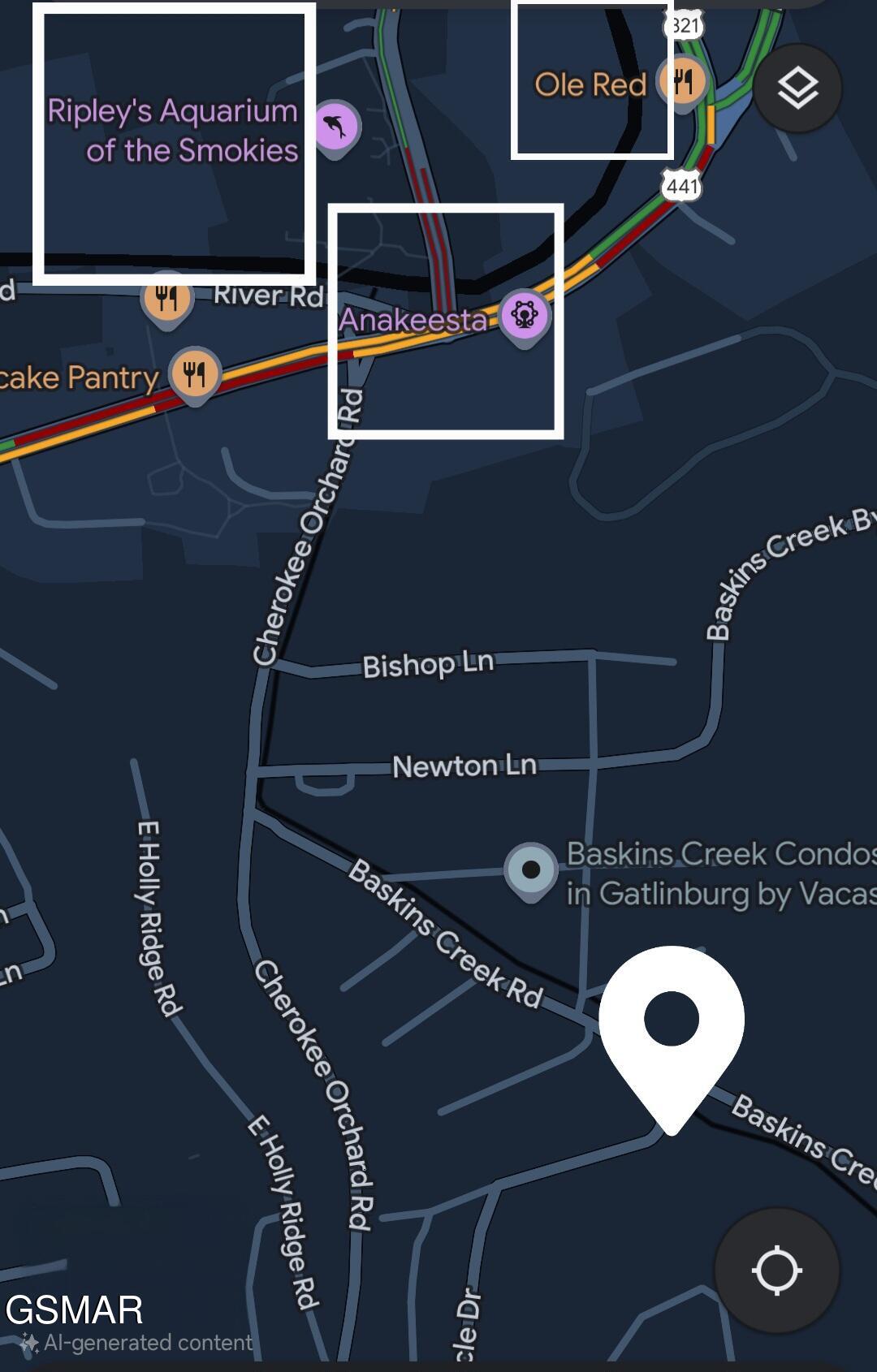877x1372 pixels.
Task: Tap the restaurant pin beside River Rd
Action: (167, 297)
